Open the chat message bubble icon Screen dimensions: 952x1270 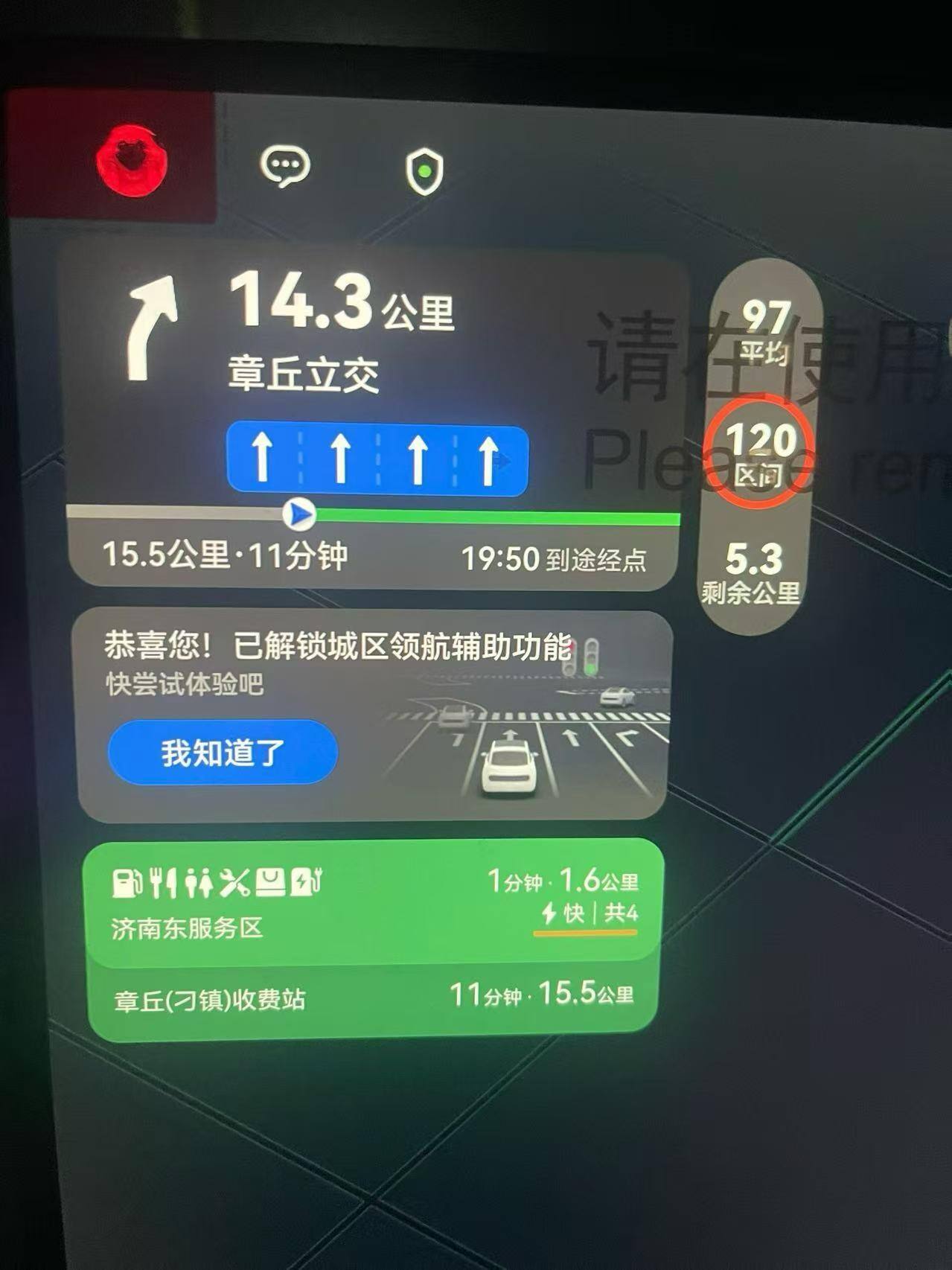pyautogui.click(x=285, y=165)
